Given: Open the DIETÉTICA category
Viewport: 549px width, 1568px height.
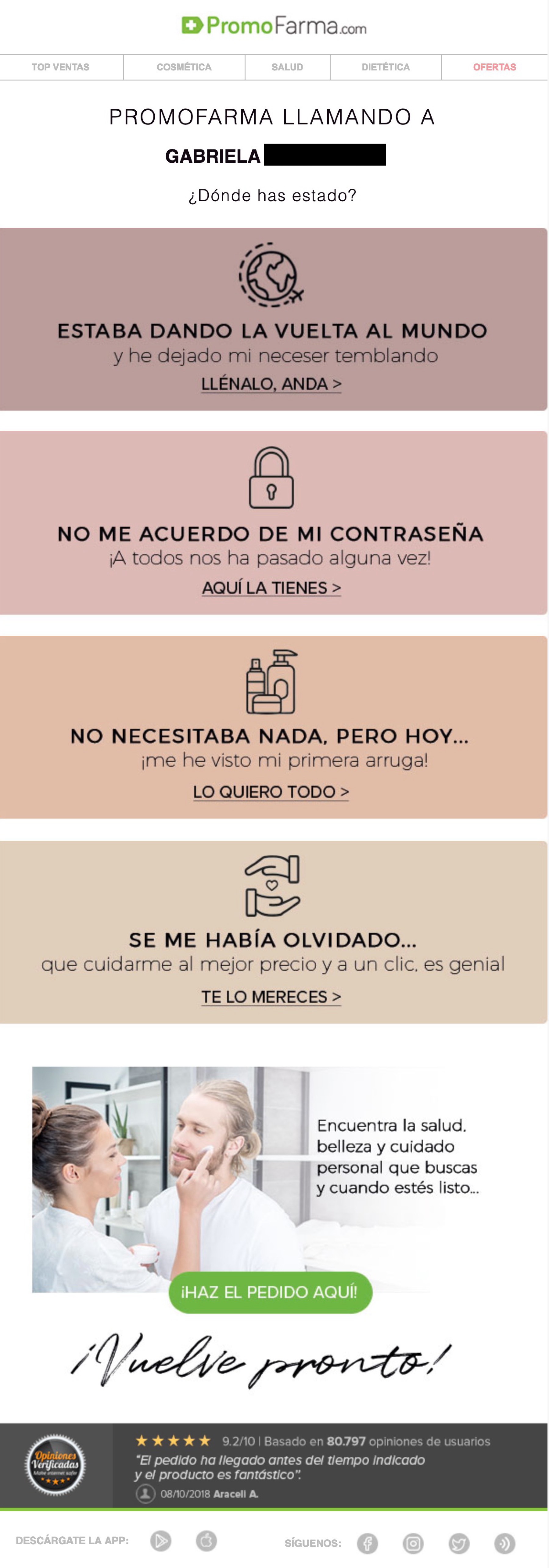Looking at the screenshot, I should coord(385,67).
